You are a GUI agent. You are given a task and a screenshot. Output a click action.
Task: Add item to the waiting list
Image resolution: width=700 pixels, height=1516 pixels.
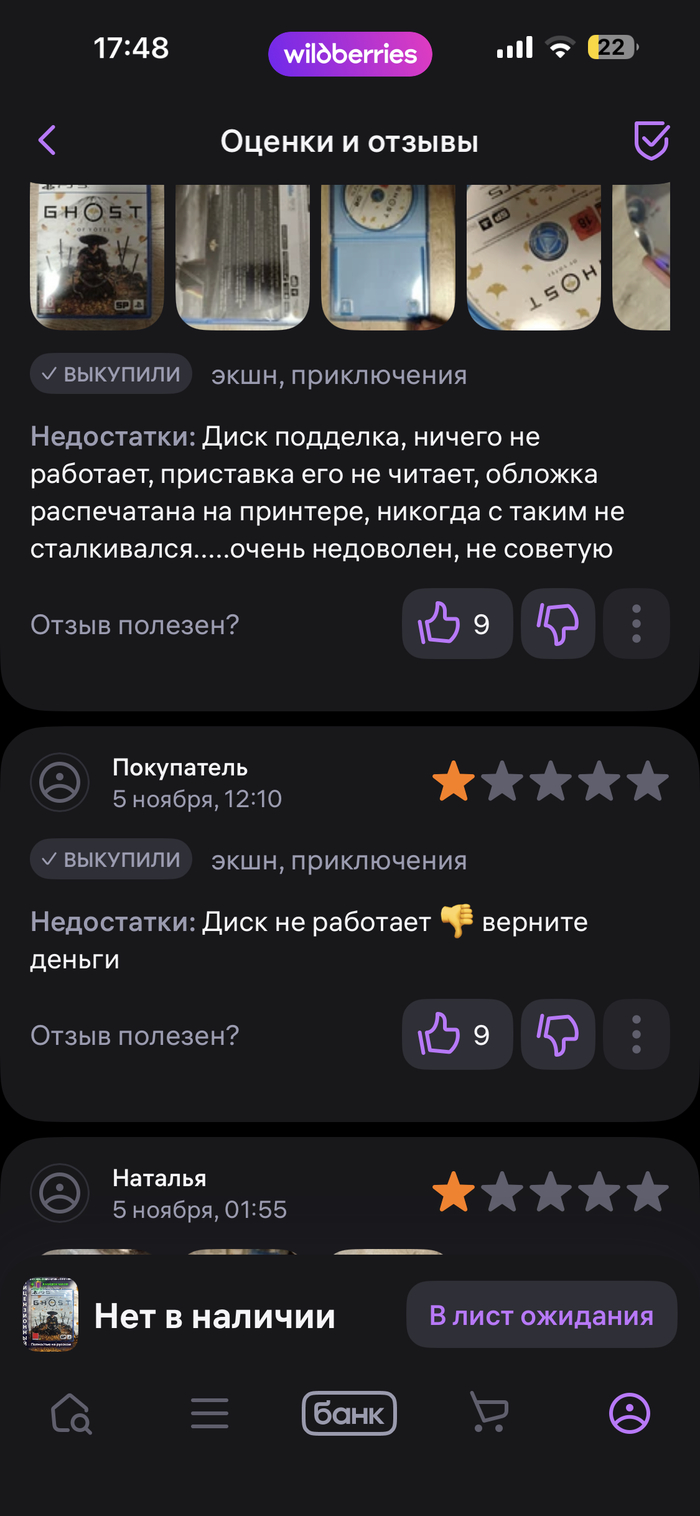click(x=541, y=1315)
